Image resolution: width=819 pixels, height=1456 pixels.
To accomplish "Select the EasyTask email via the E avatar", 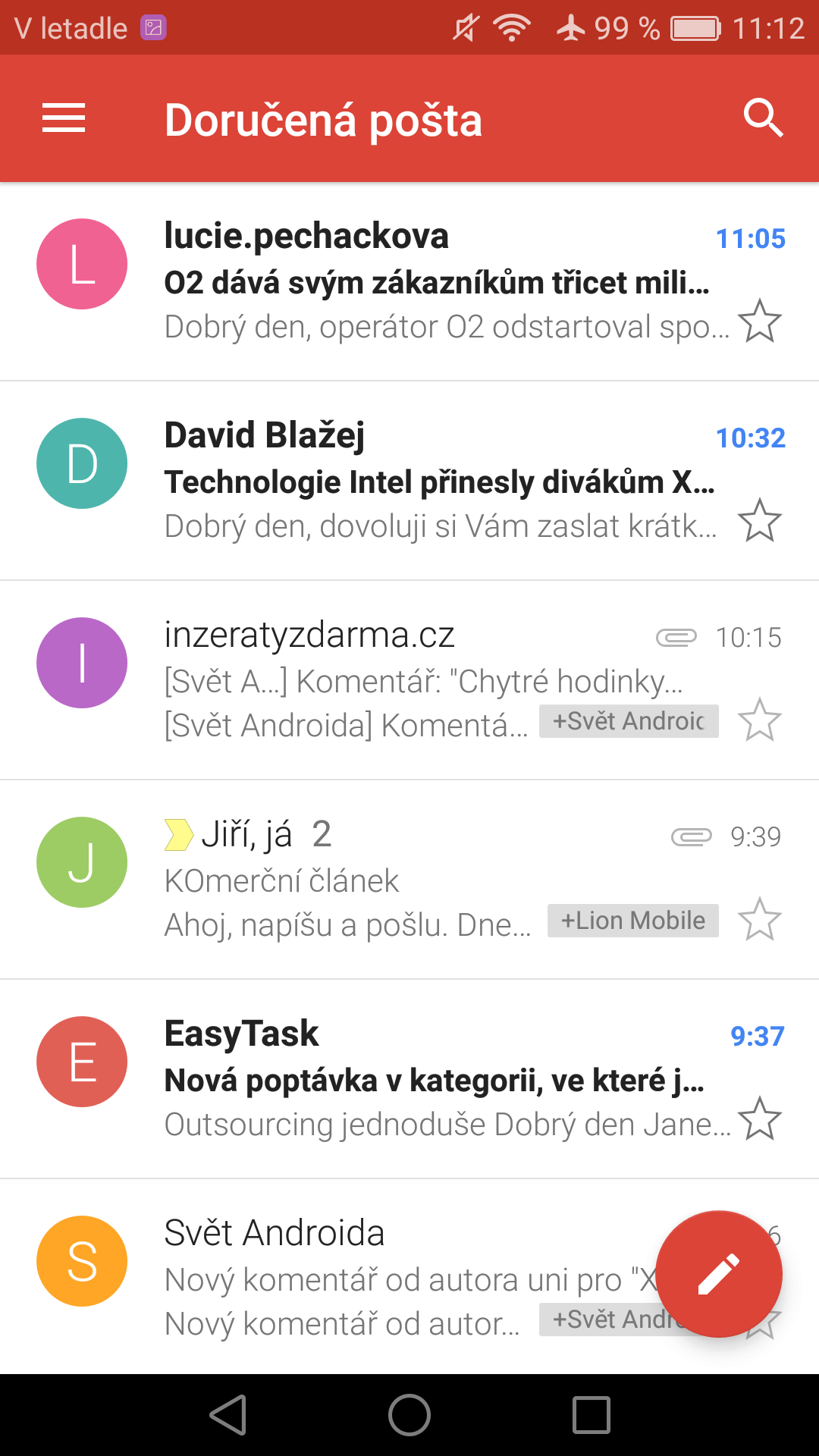I will pos(82,1062).
